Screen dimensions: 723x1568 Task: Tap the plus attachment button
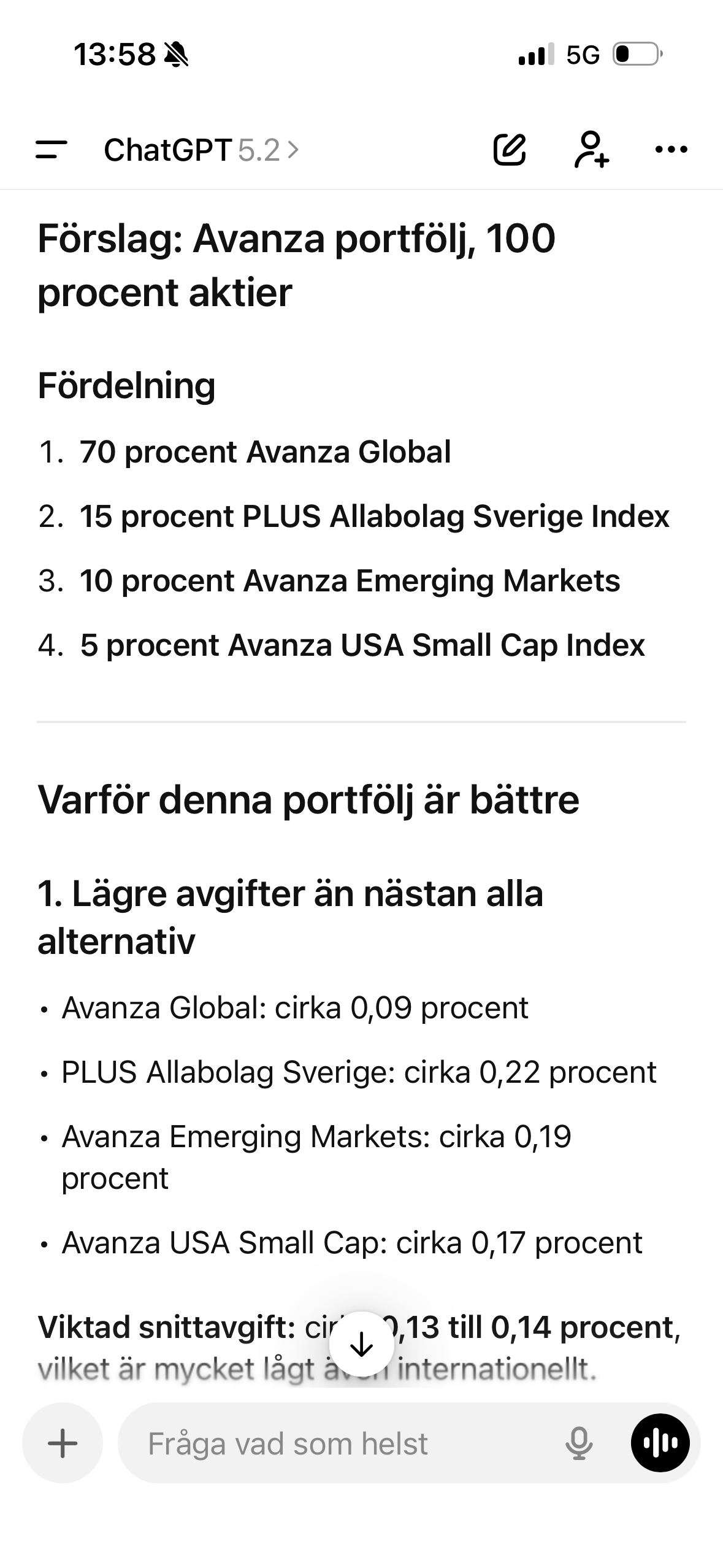(63, 1443)
